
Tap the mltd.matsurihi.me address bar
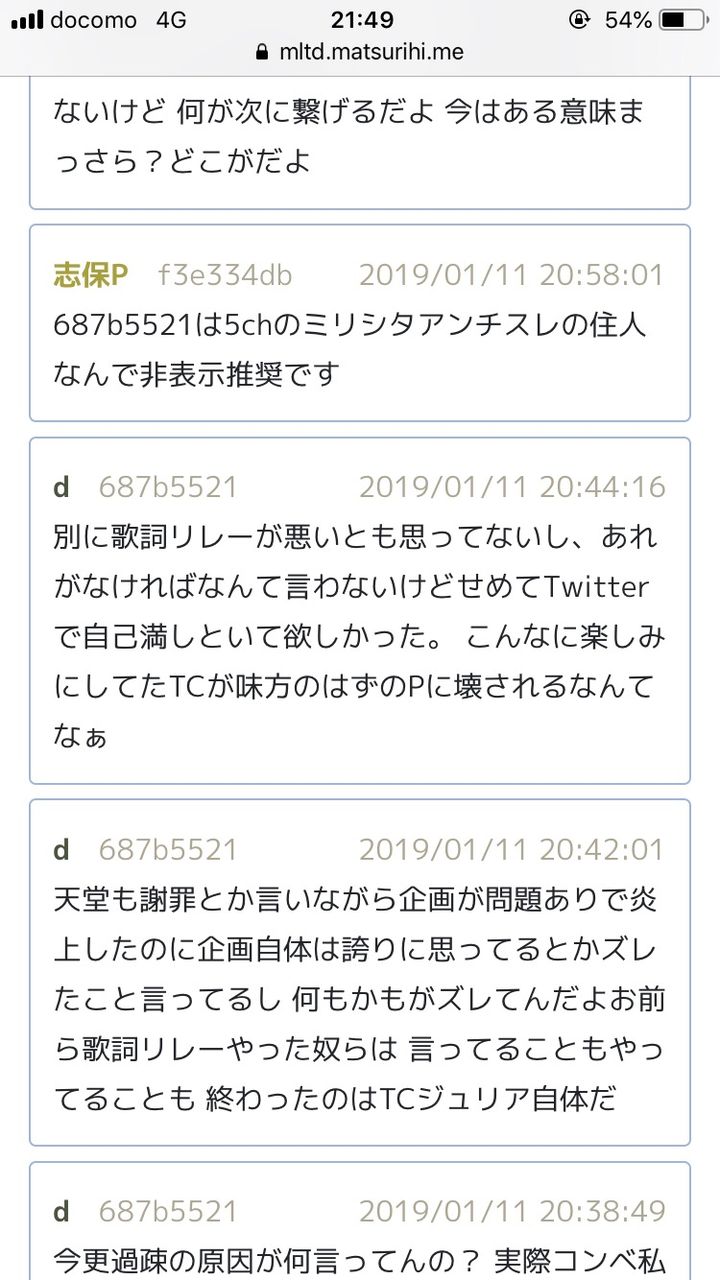[x=360, y=51]
